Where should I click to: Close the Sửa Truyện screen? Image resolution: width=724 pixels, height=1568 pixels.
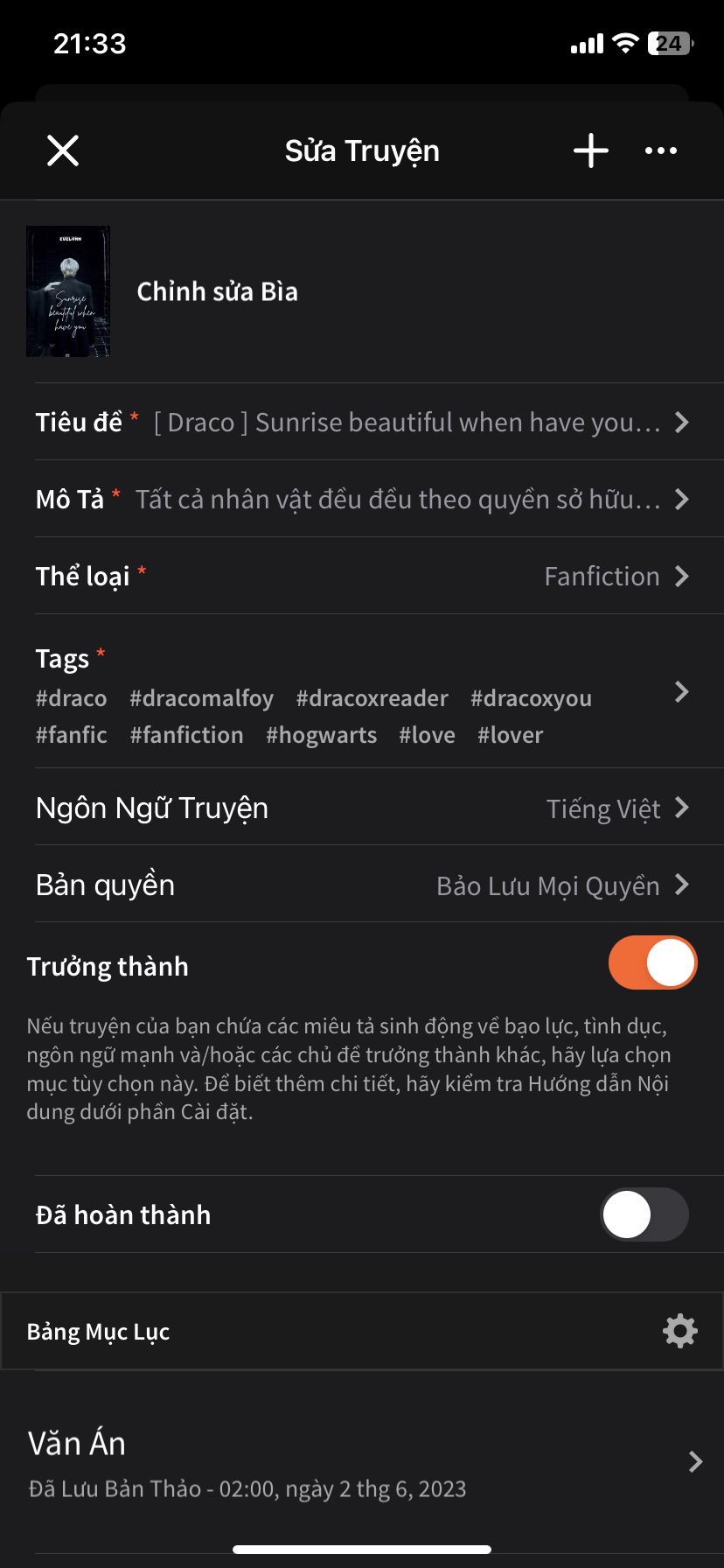[63, 150]
